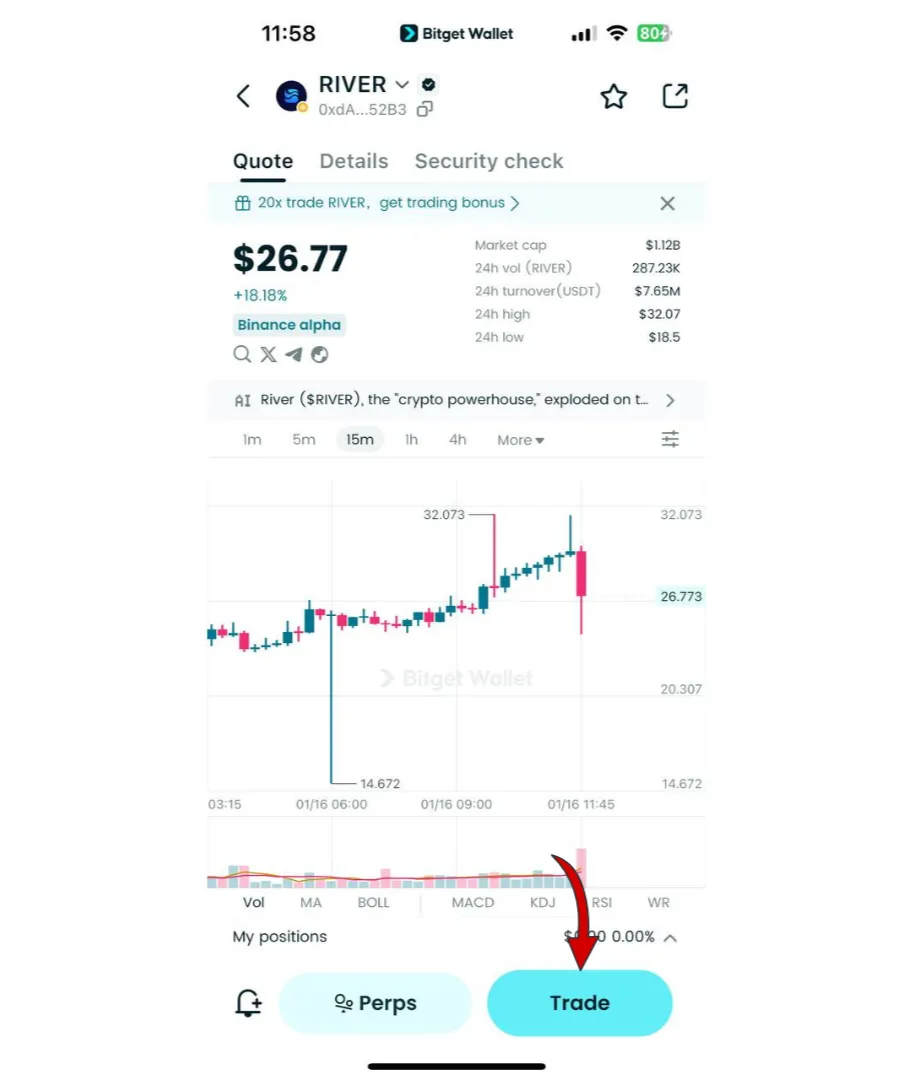
Task: Switch to the Details tab
Action: click(x=353, y=161)
